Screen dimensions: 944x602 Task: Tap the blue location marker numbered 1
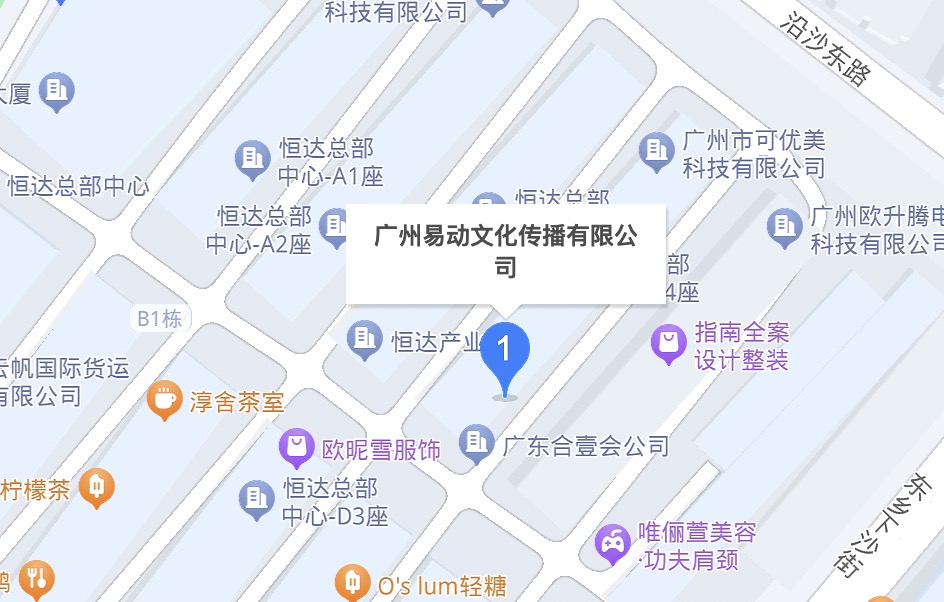(505, 355)
